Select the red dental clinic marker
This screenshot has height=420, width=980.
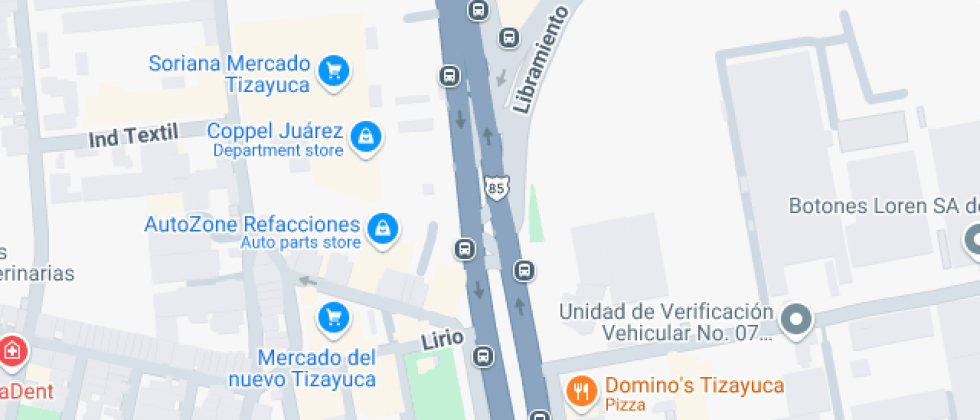click(x=12, y=352)
